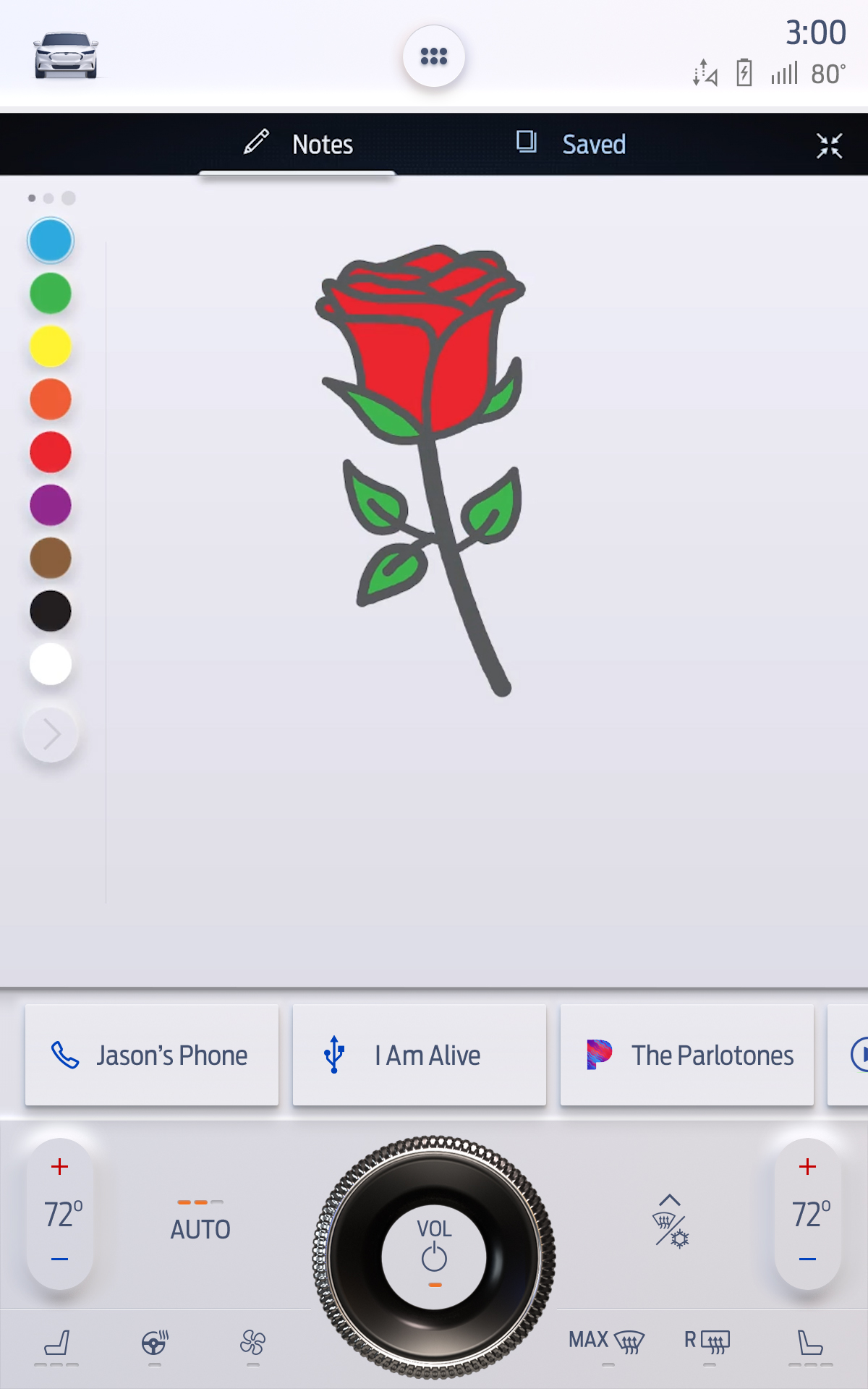Open the I Am Alive USB card
The width and height of the screenshot is (868, 1389).
coord(420,1055)
